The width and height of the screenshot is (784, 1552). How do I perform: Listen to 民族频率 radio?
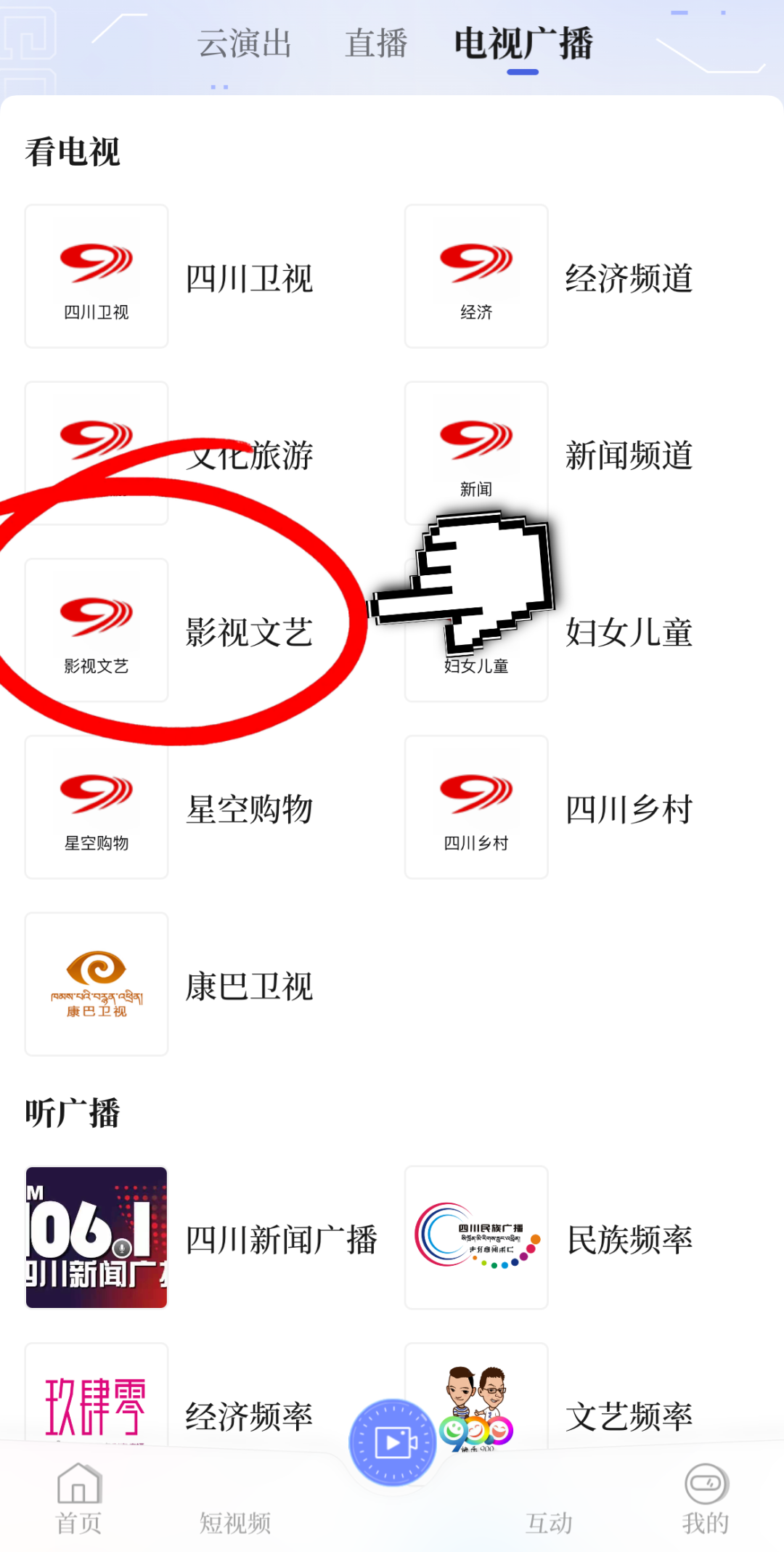[x=476, y=1237]
